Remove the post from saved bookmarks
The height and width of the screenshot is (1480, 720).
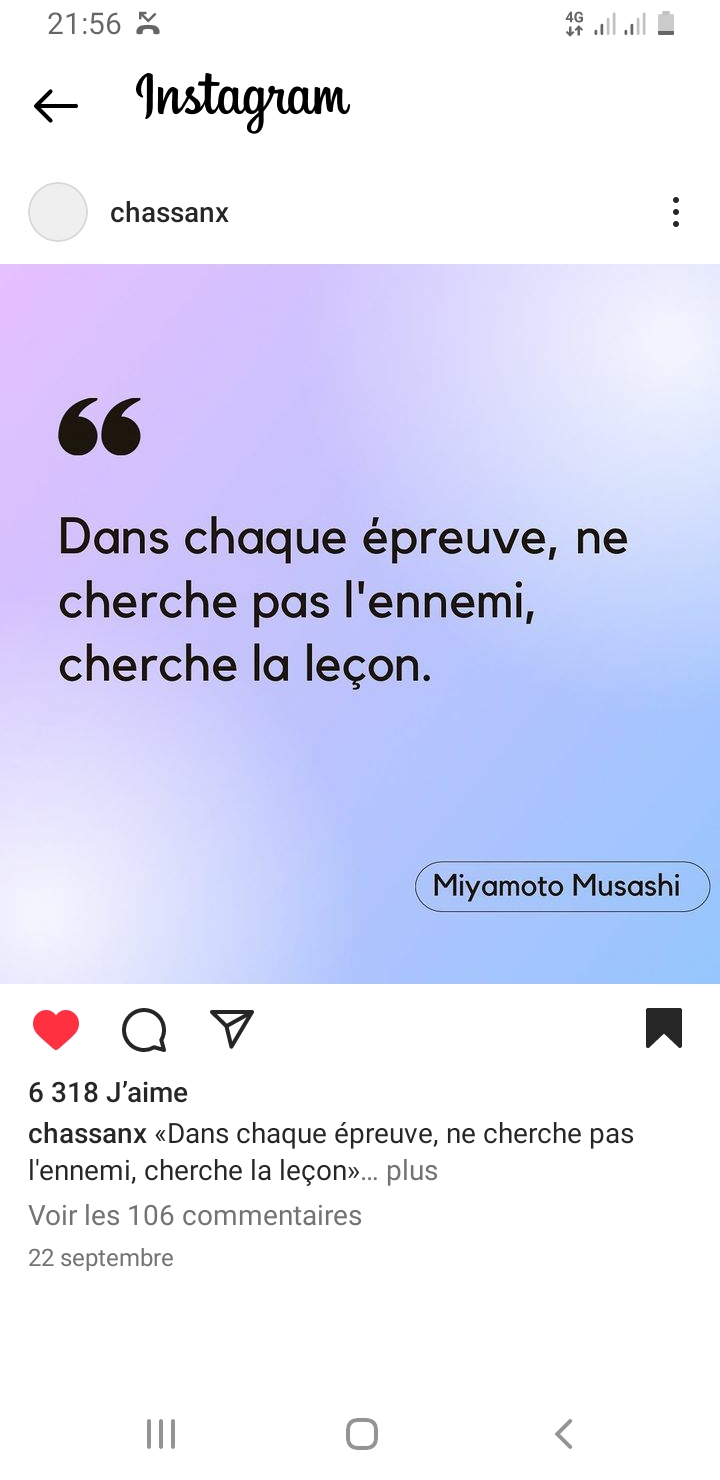click(x=664, y=1028)
